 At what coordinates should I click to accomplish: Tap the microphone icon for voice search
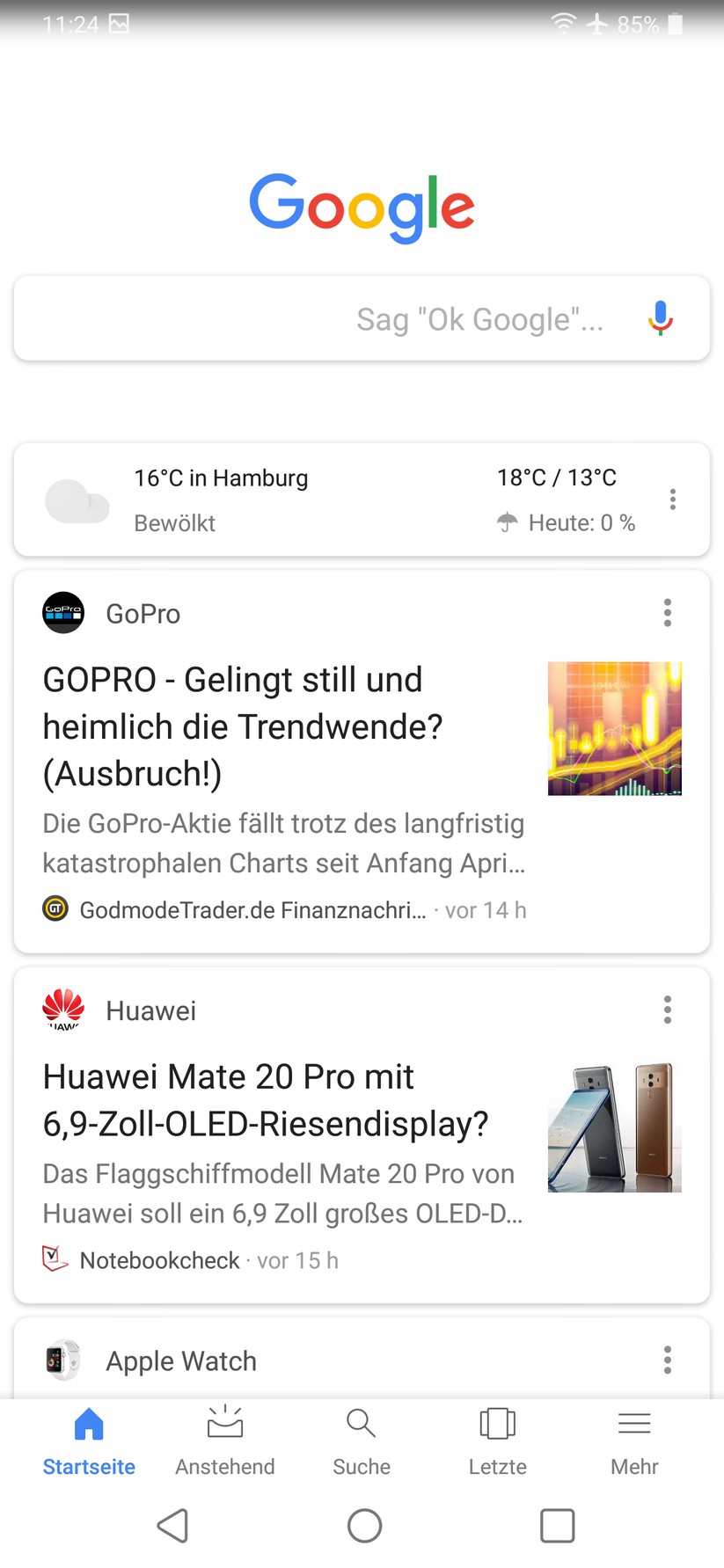(659, 318)
